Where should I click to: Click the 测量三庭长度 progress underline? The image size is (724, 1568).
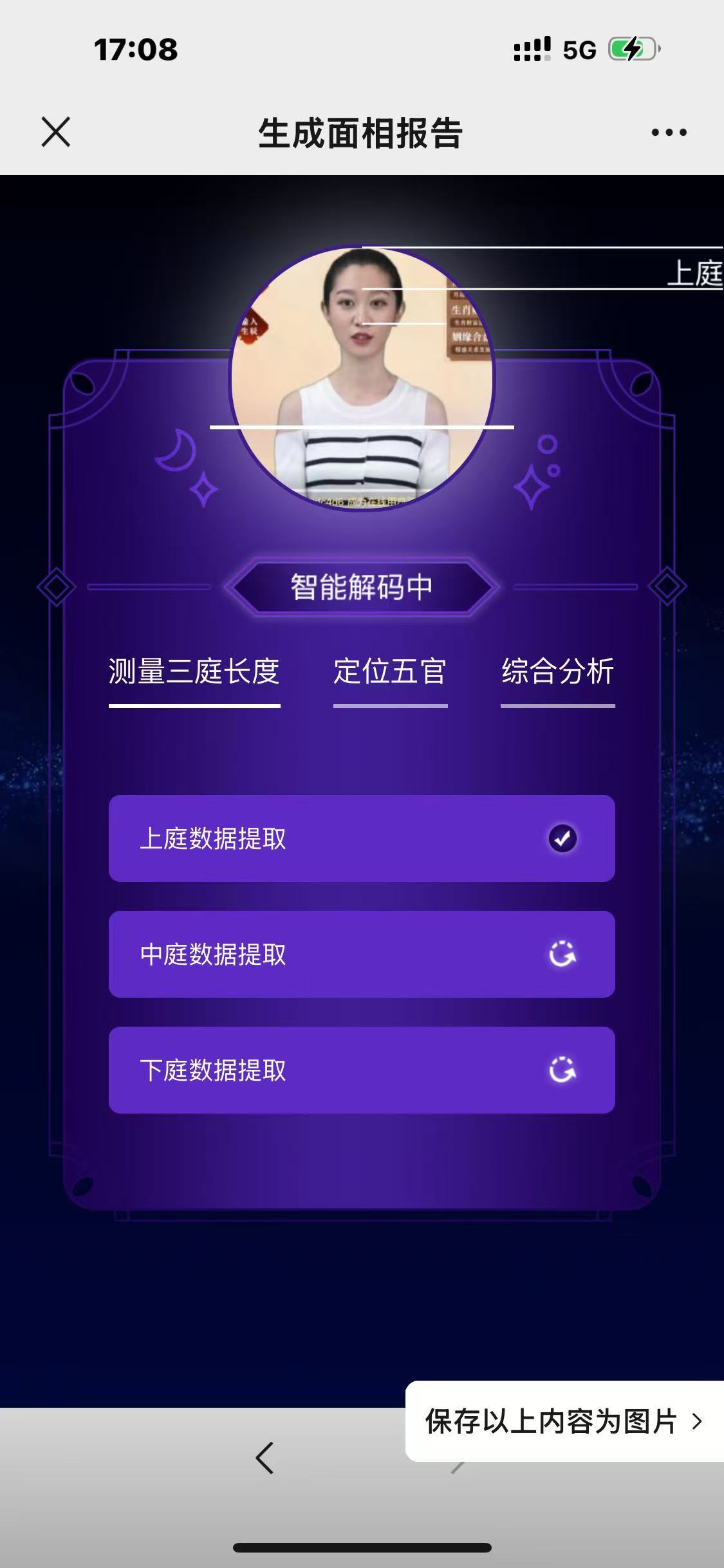[194, 707]
